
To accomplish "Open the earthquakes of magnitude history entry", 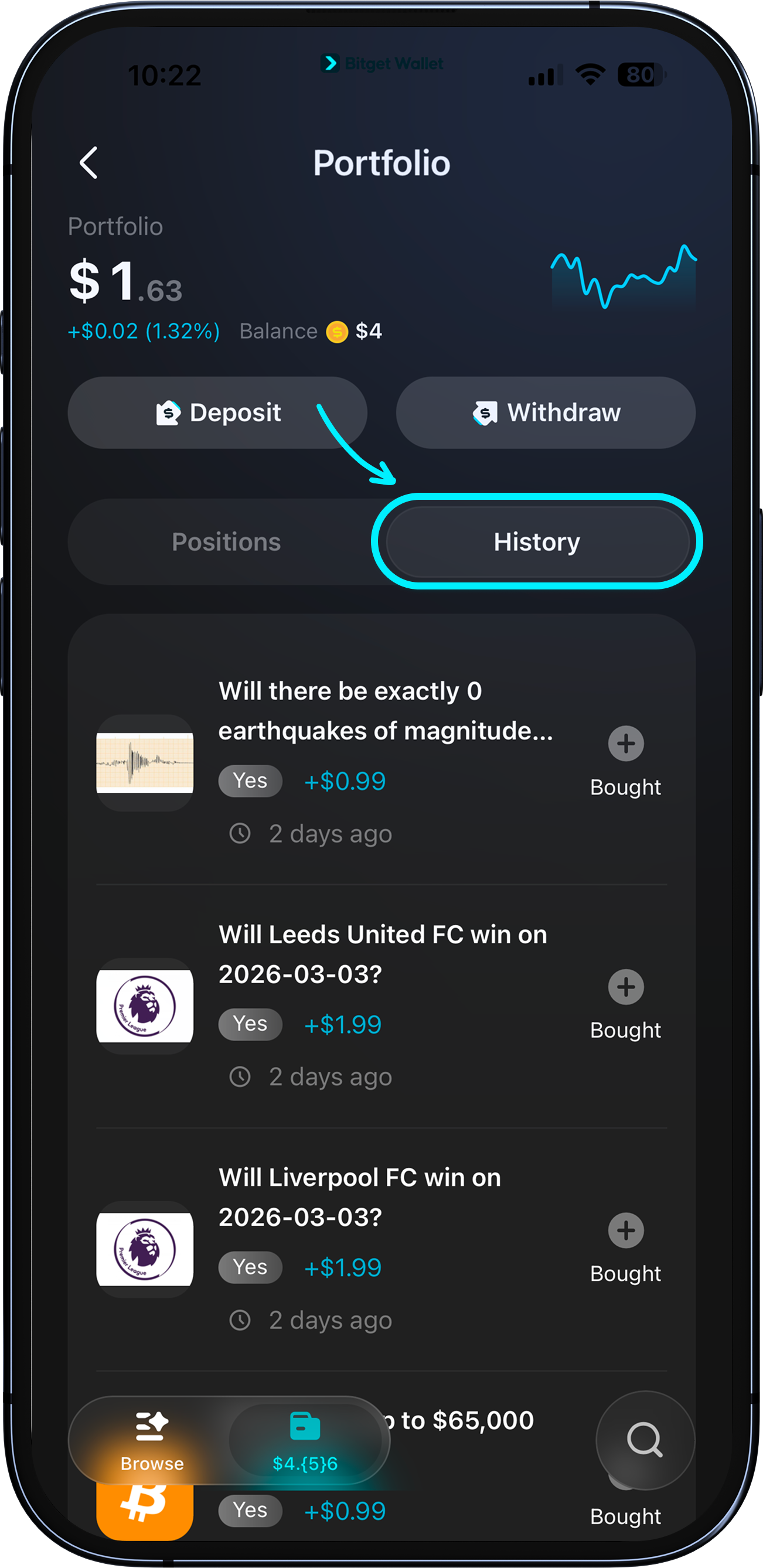I will click(385, 710).
